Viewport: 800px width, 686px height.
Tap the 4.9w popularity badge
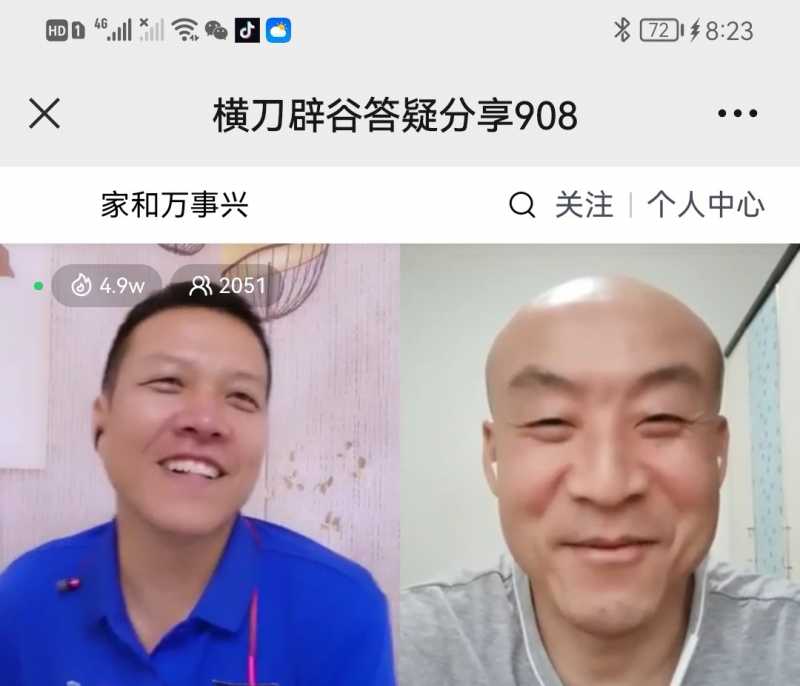[107, 286]
